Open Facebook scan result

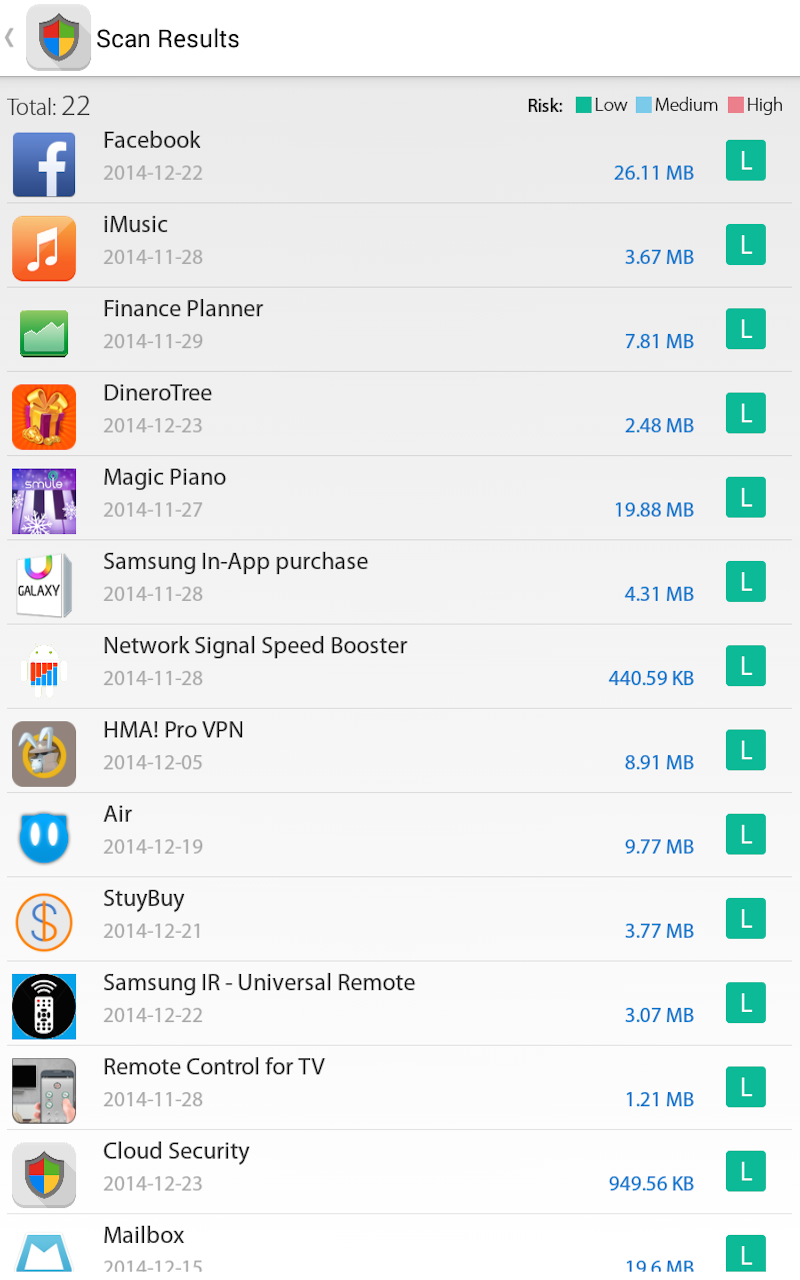click(x=400, y=162)
